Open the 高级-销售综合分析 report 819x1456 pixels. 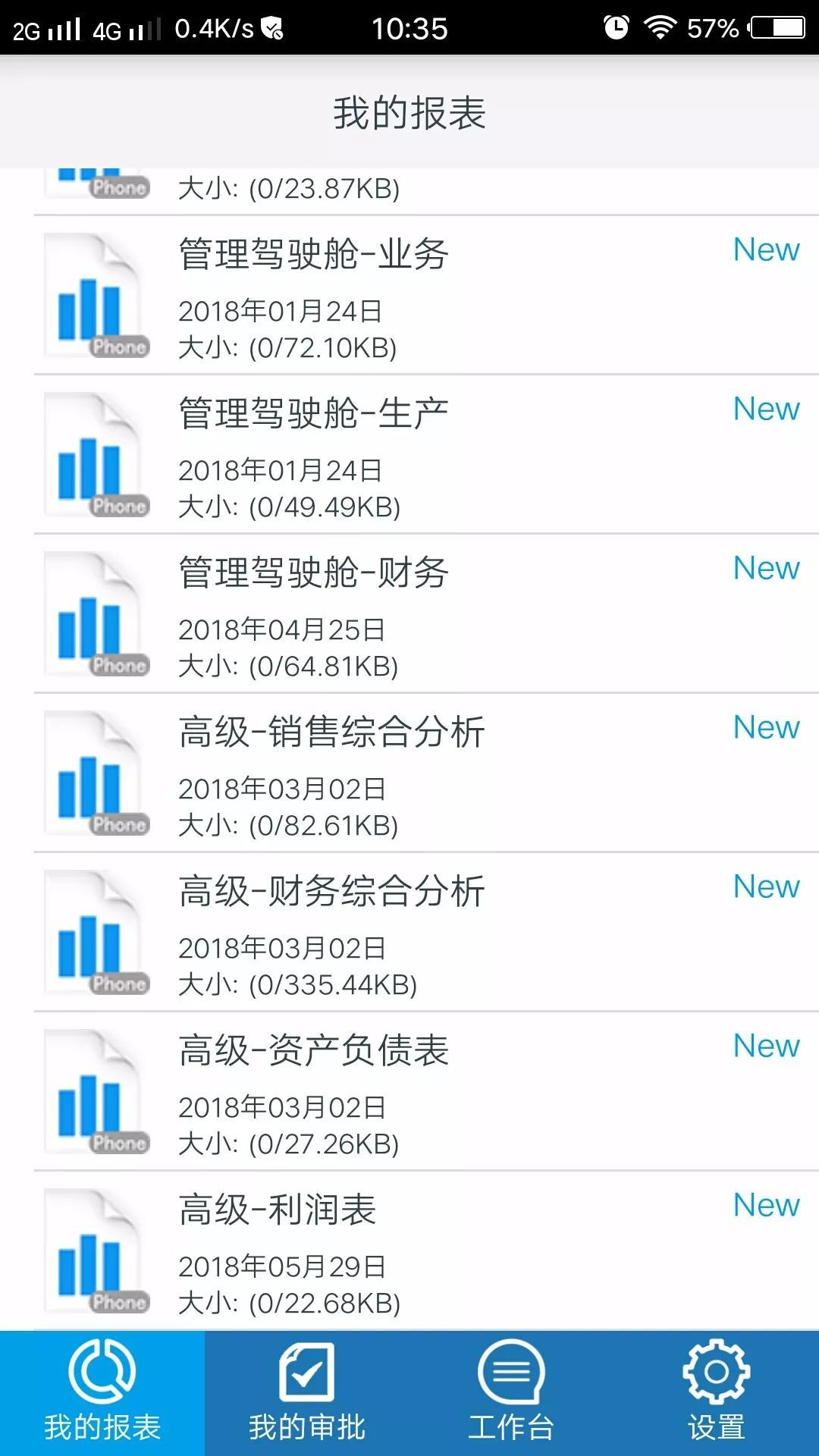[426, 773]
